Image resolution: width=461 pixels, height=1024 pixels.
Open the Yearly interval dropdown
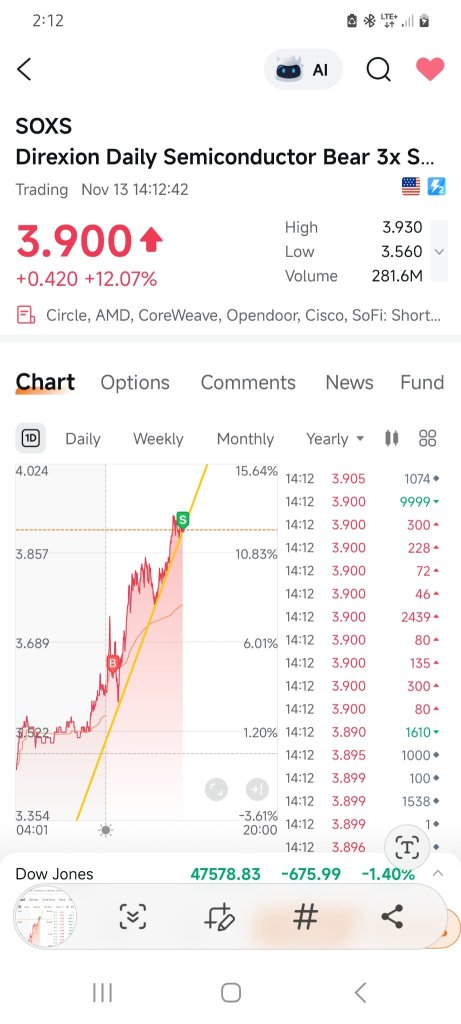(x=335, y=439)
